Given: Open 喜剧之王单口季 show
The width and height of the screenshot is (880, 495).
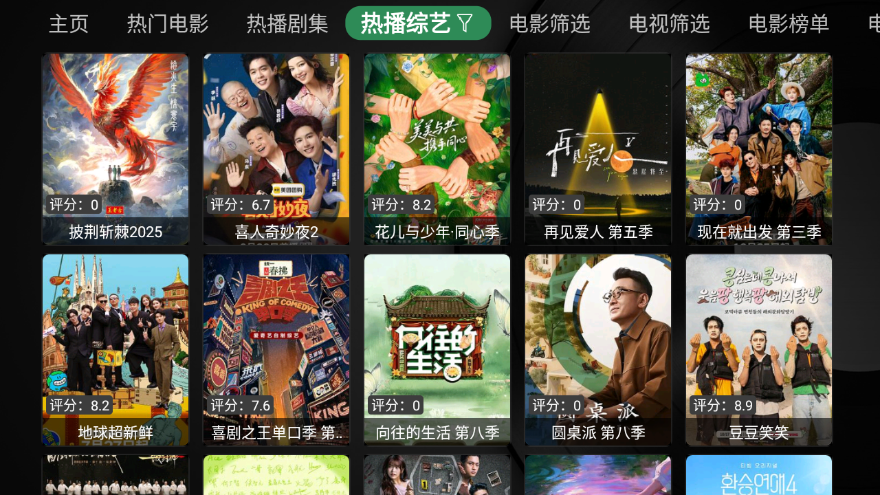Looking at the screenshot, I should tap(276, 349).
